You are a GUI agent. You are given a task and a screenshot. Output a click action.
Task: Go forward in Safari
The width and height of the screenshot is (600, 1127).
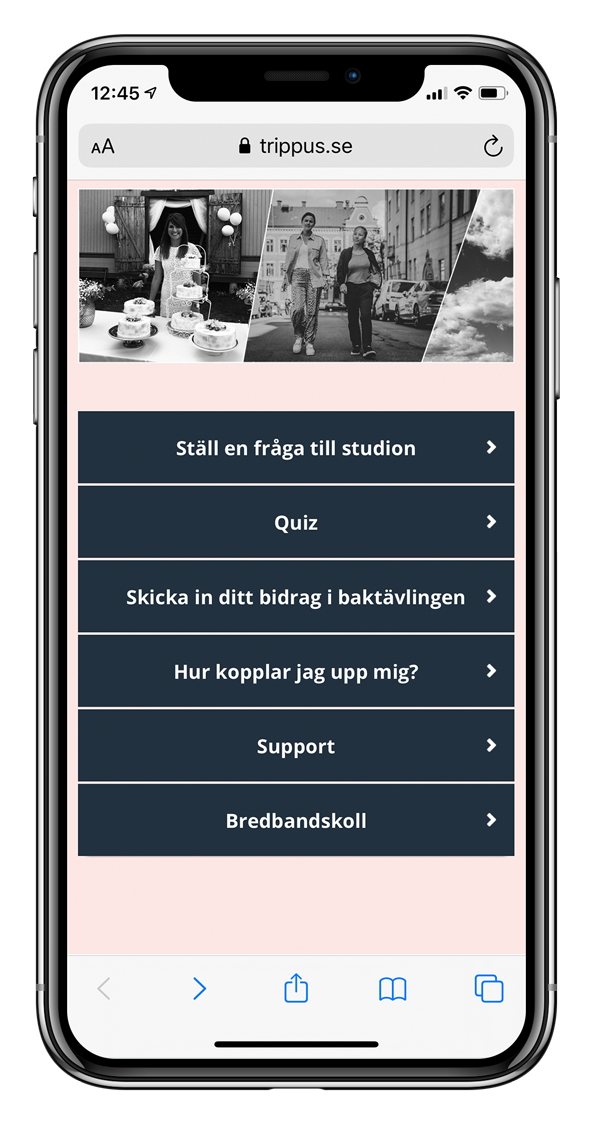click(199, 989)
